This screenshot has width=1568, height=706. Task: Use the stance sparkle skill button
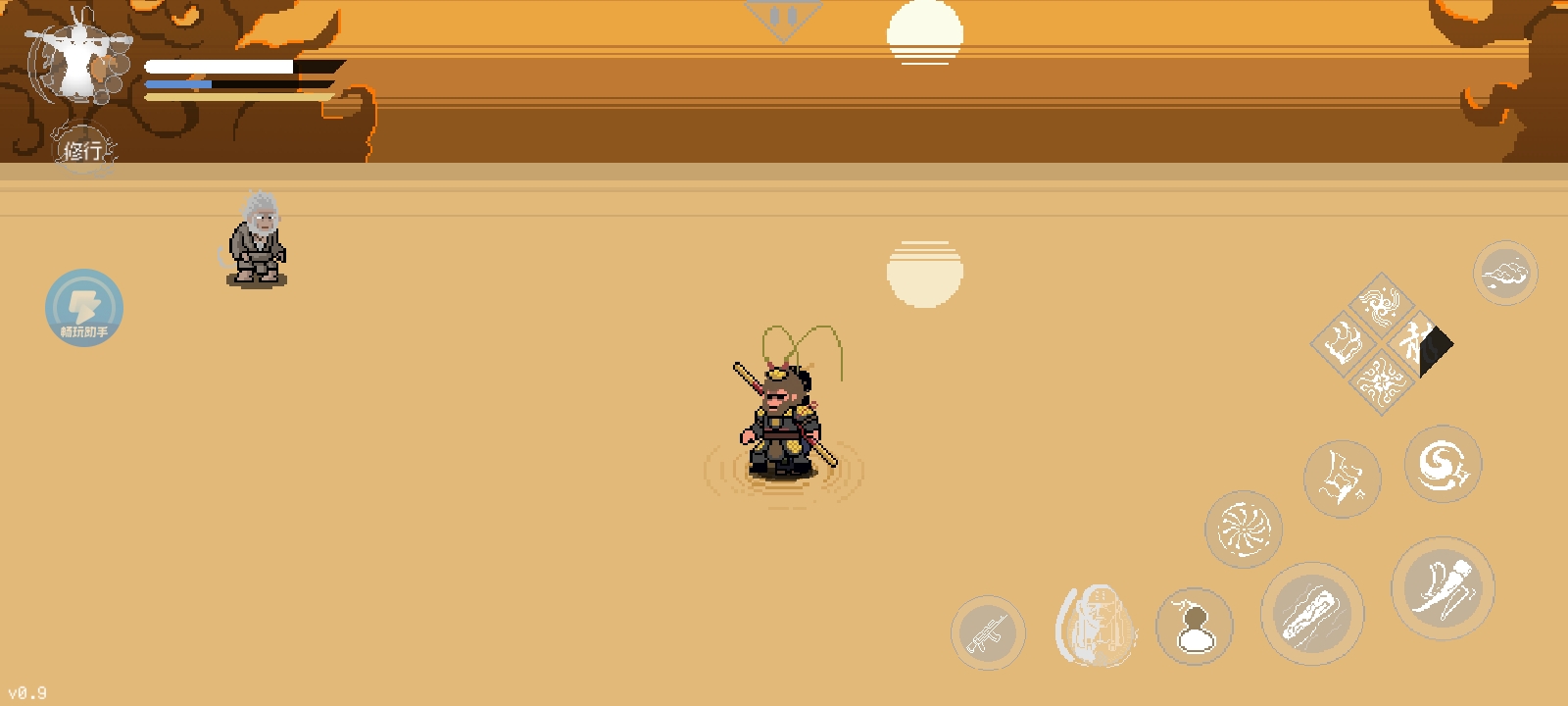coord(1342,479)
